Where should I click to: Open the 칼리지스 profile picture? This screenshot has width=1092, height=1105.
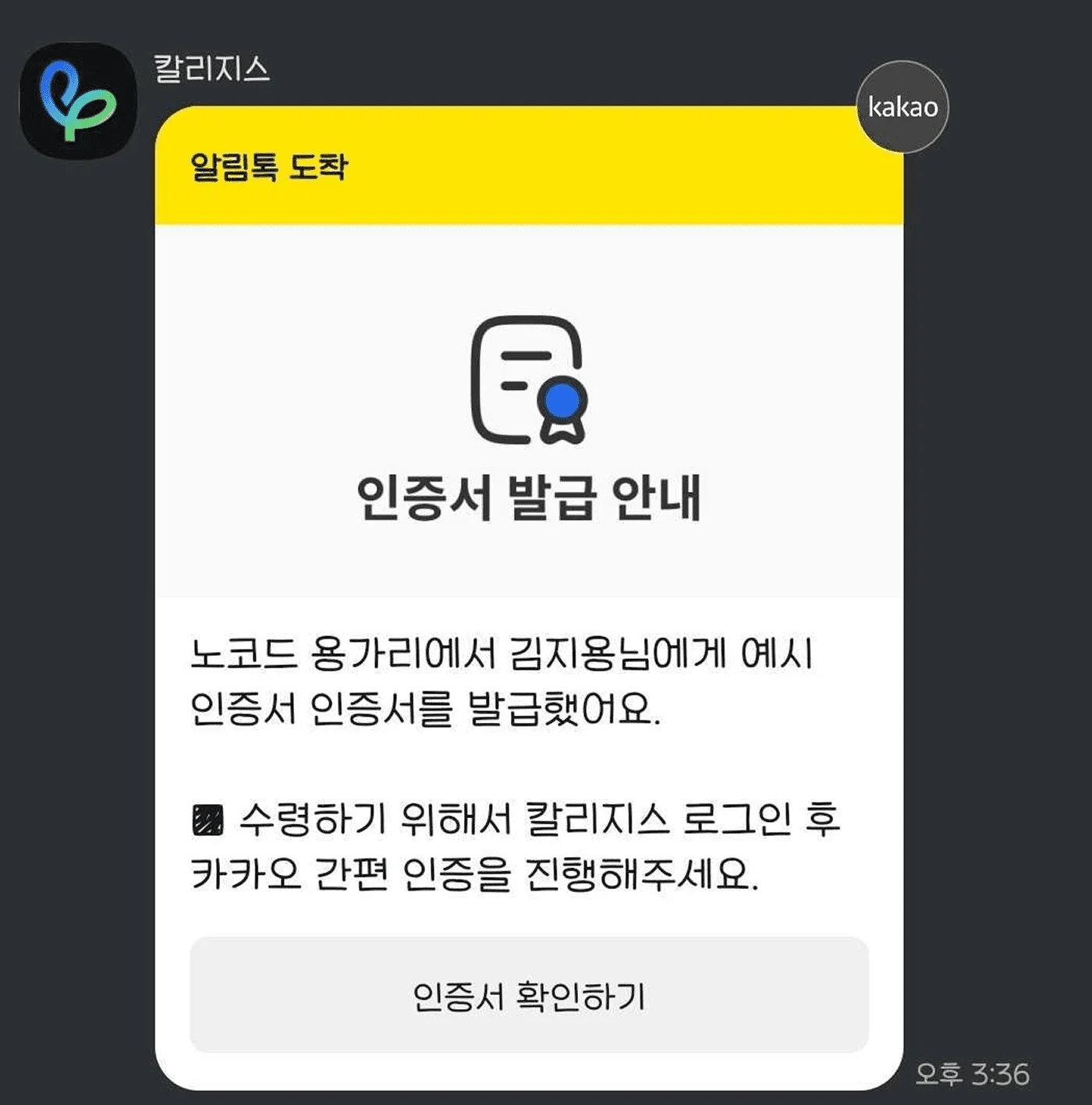click(78, 101)
